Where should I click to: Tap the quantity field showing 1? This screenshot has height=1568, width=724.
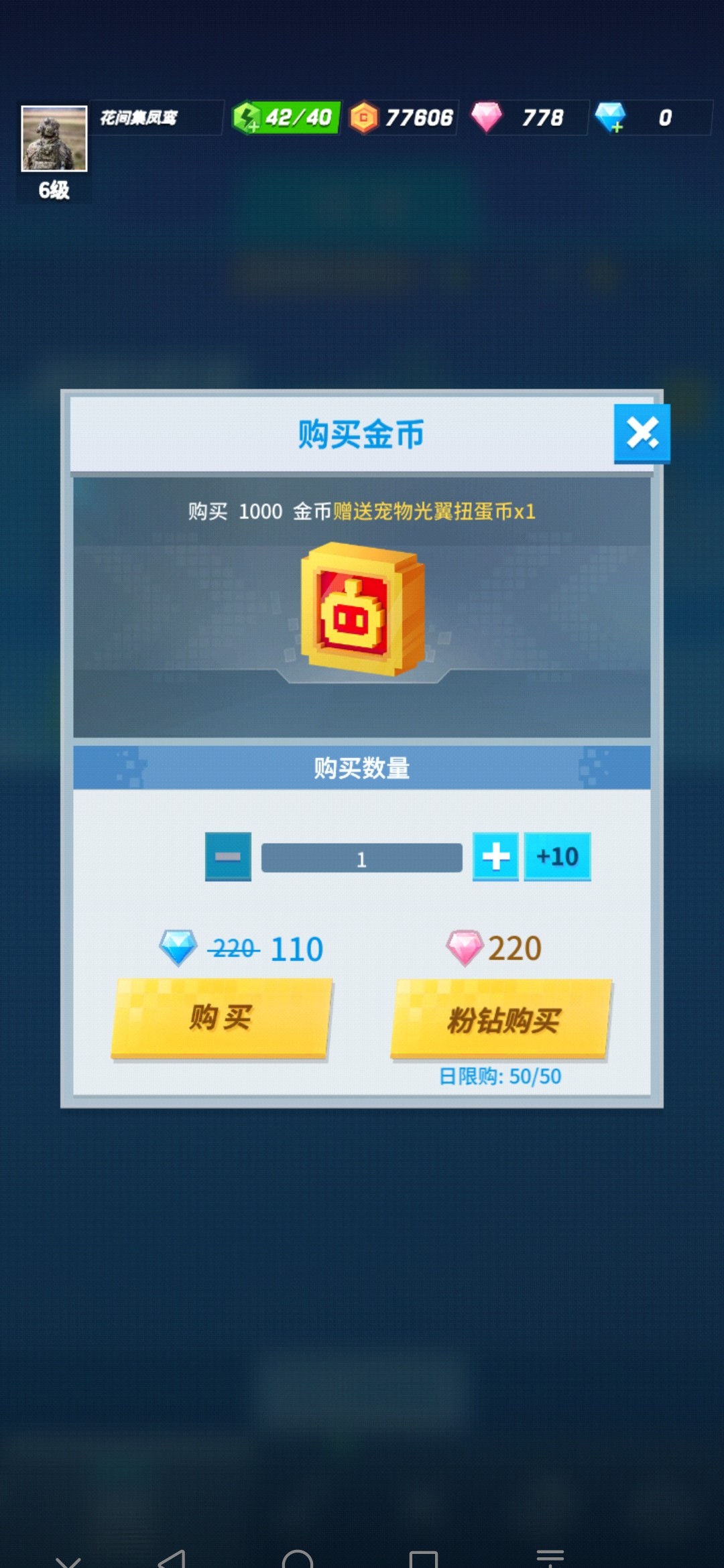pos(361,858)
